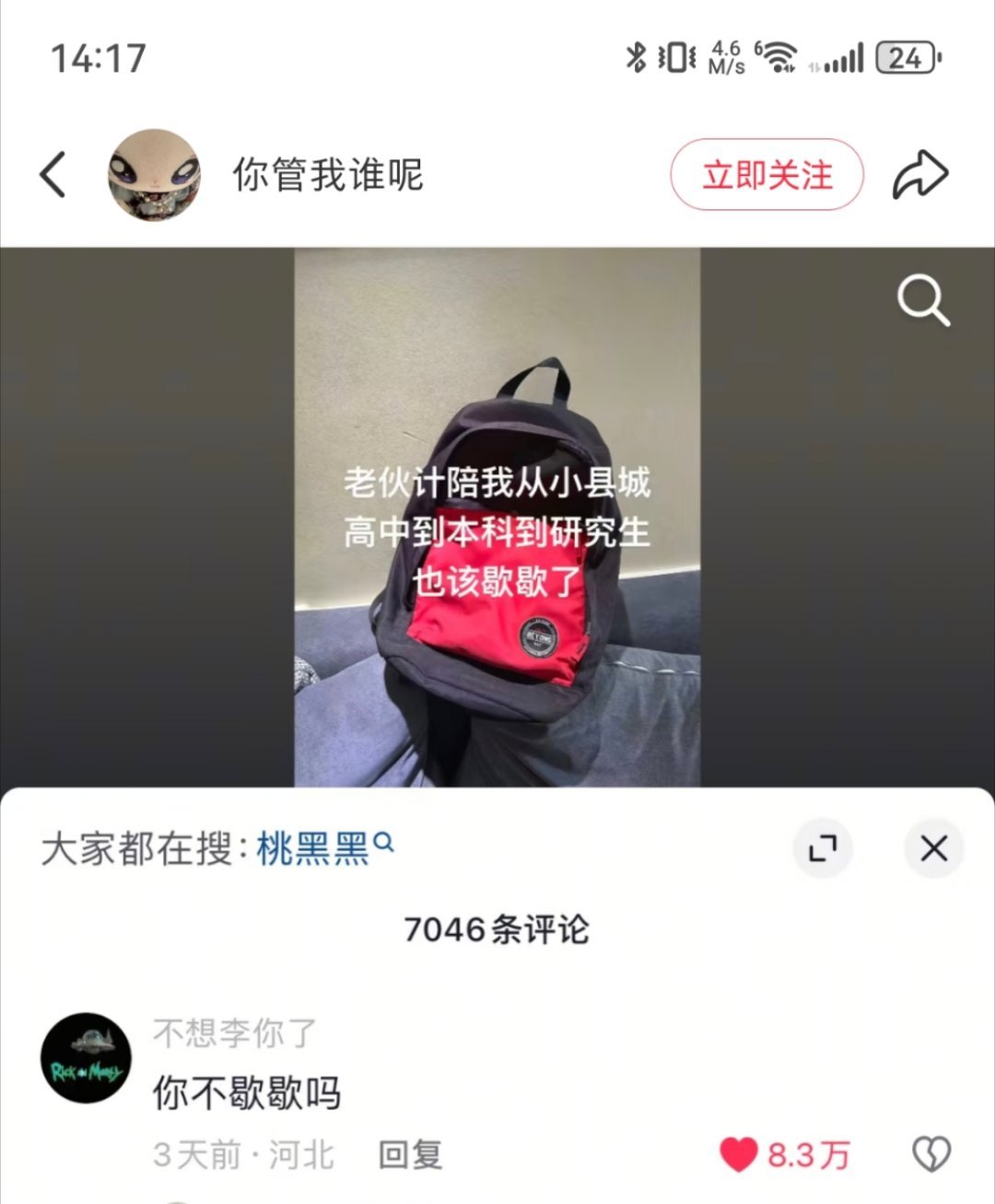Expand the comments panel to fullscreen
This screenshot has height=1204, width=995.
pos(825,848)
